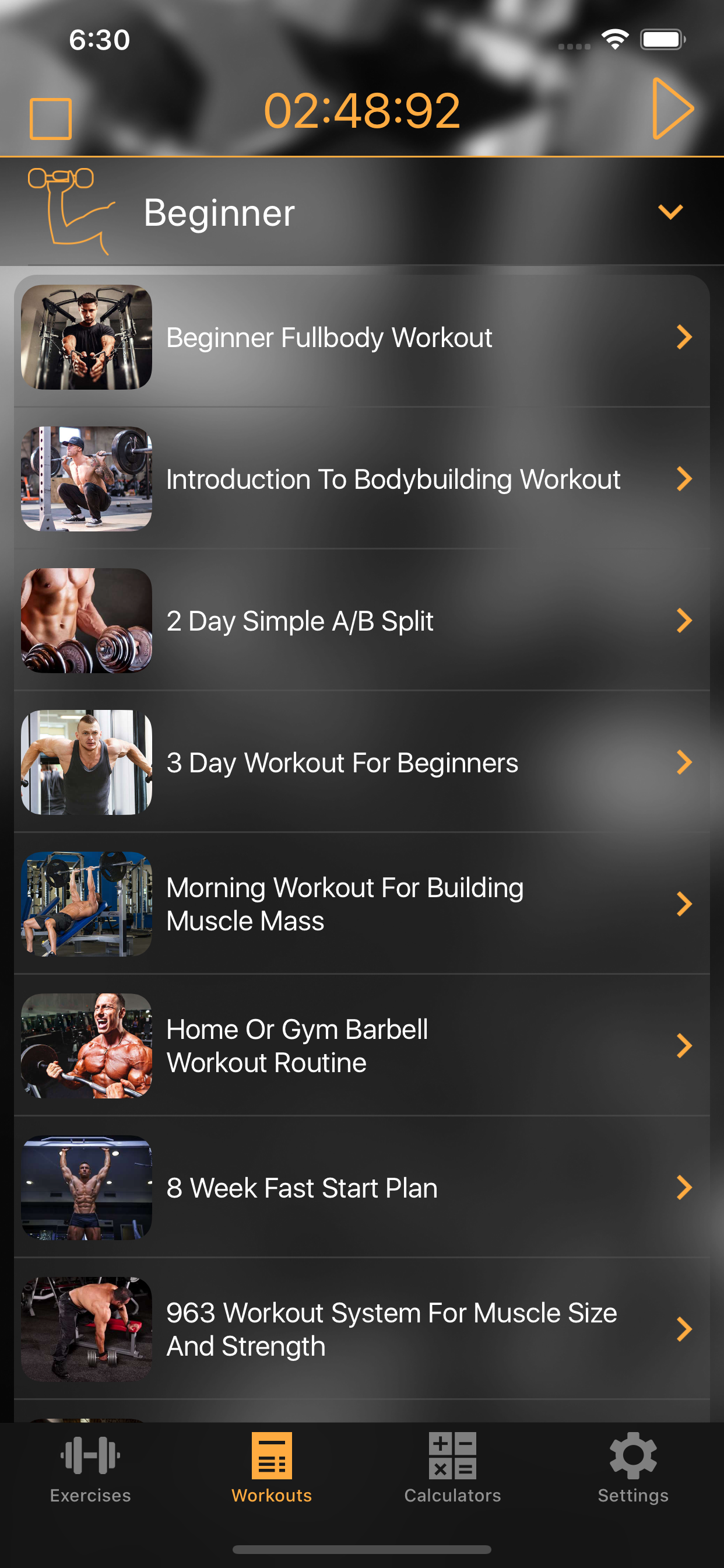The image size is (724, 1568).
Task: Open Introduction To Bodybuilding Workout
Action: point(361,480)
